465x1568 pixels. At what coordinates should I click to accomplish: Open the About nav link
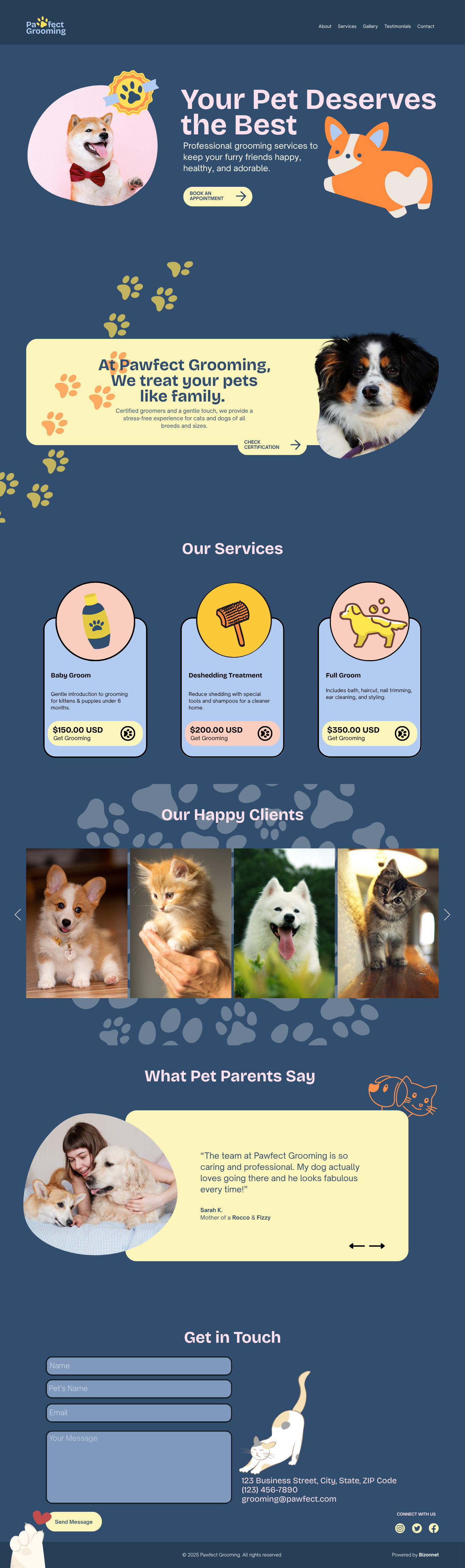(325, 26)
